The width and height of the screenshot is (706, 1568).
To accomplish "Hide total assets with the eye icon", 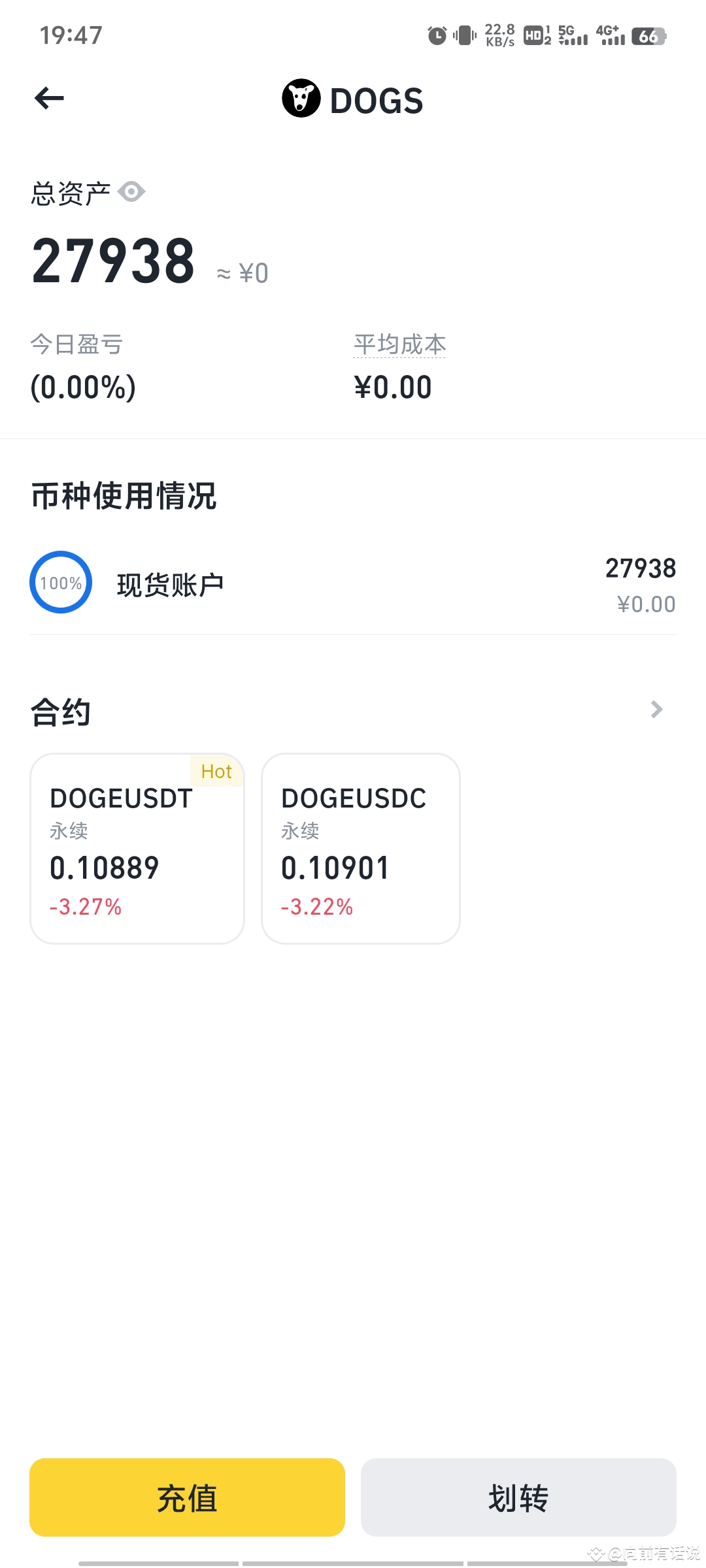I will click(x=131, y=192).
